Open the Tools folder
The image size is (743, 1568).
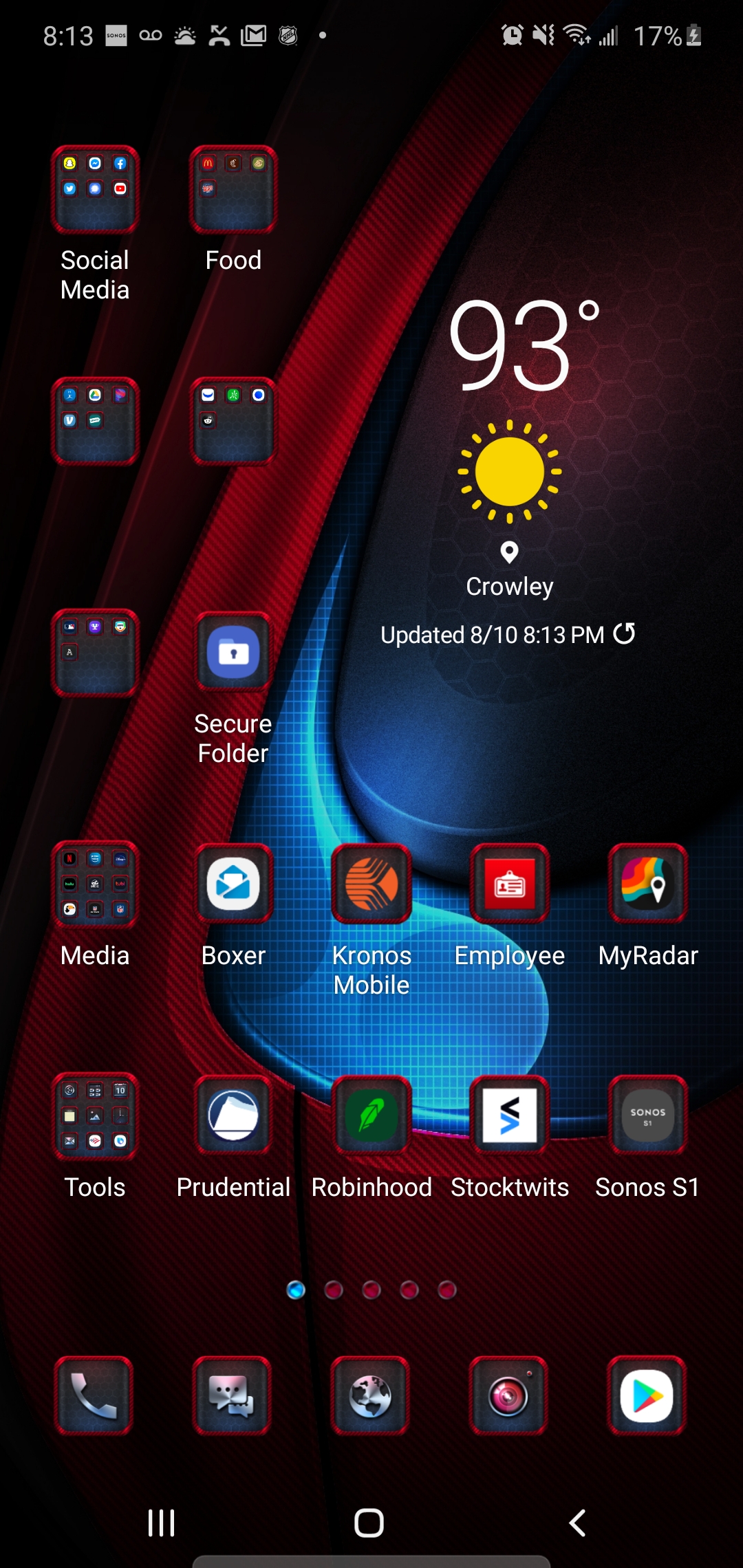(x=95, y=1116)
